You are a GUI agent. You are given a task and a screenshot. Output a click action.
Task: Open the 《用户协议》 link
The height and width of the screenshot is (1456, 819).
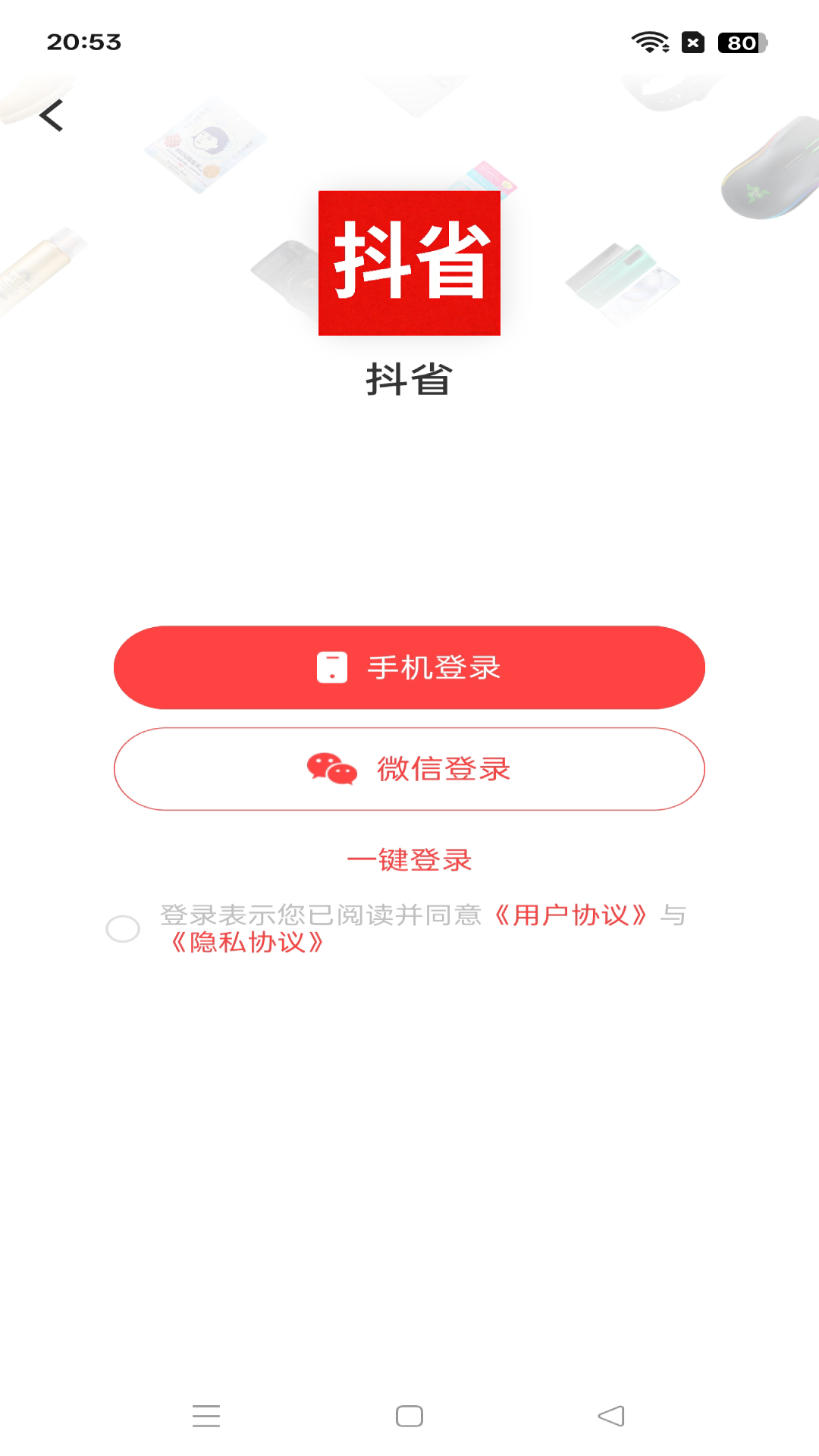coord(570,915)
